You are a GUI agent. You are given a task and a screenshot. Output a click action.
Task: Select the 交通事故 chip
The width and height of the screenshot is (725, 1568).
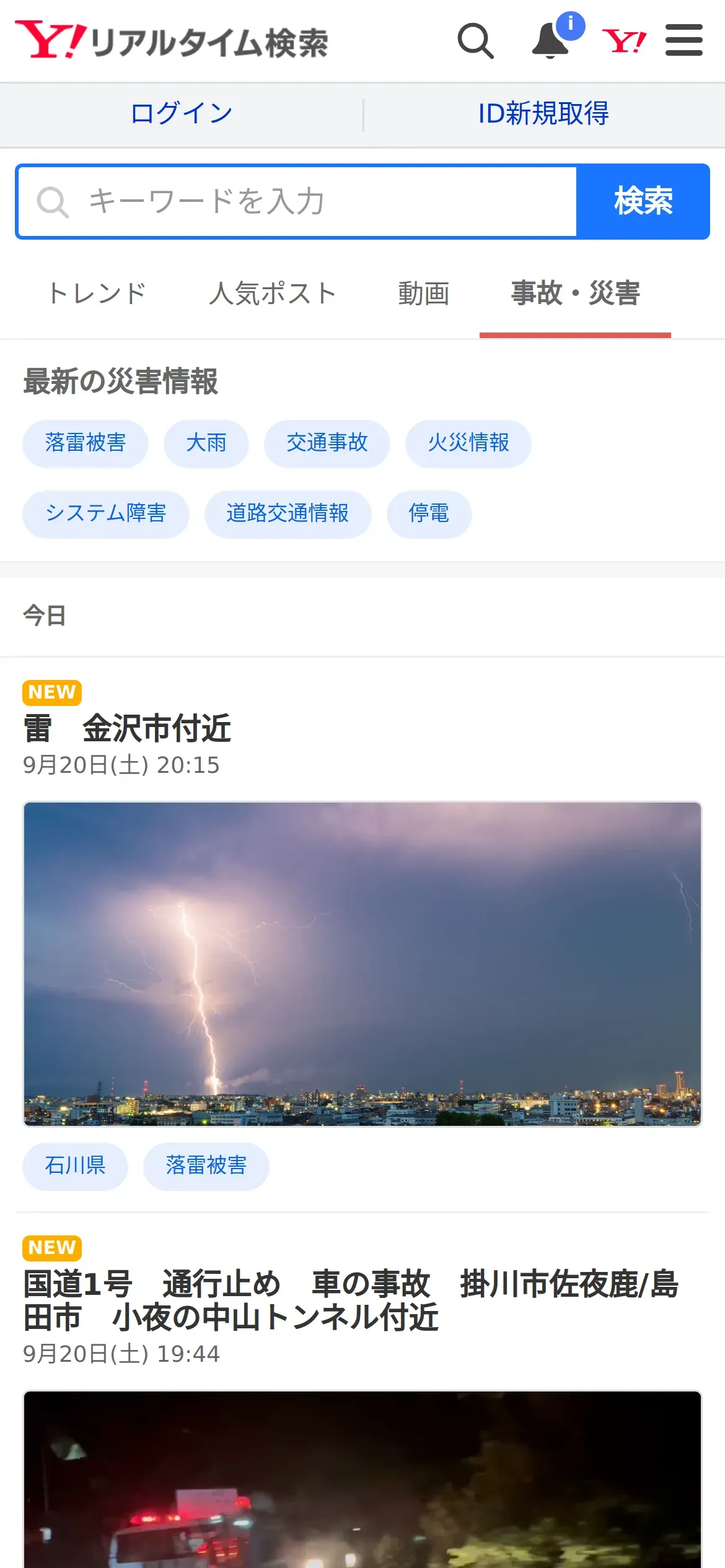tap(327, 443)
